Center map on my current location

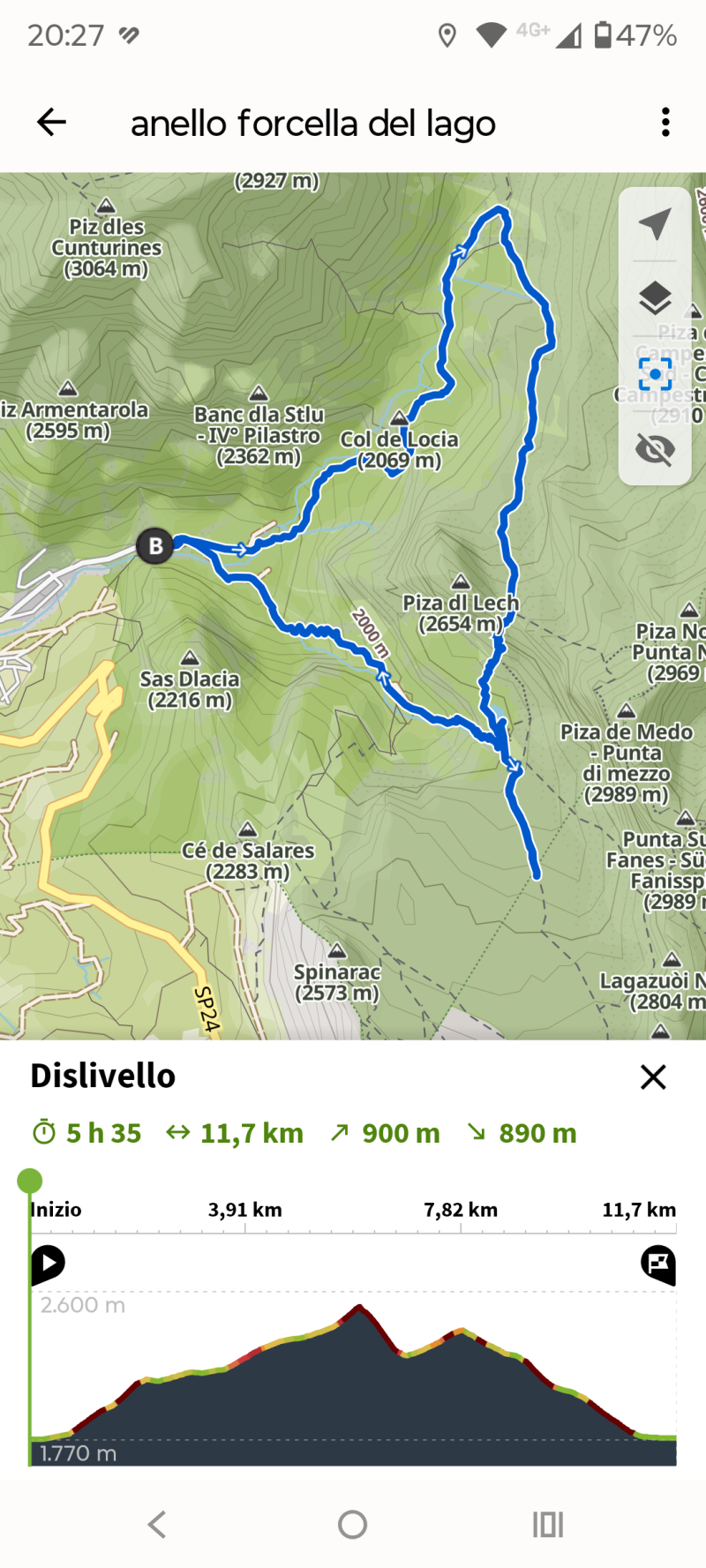(x=655, y=224)
